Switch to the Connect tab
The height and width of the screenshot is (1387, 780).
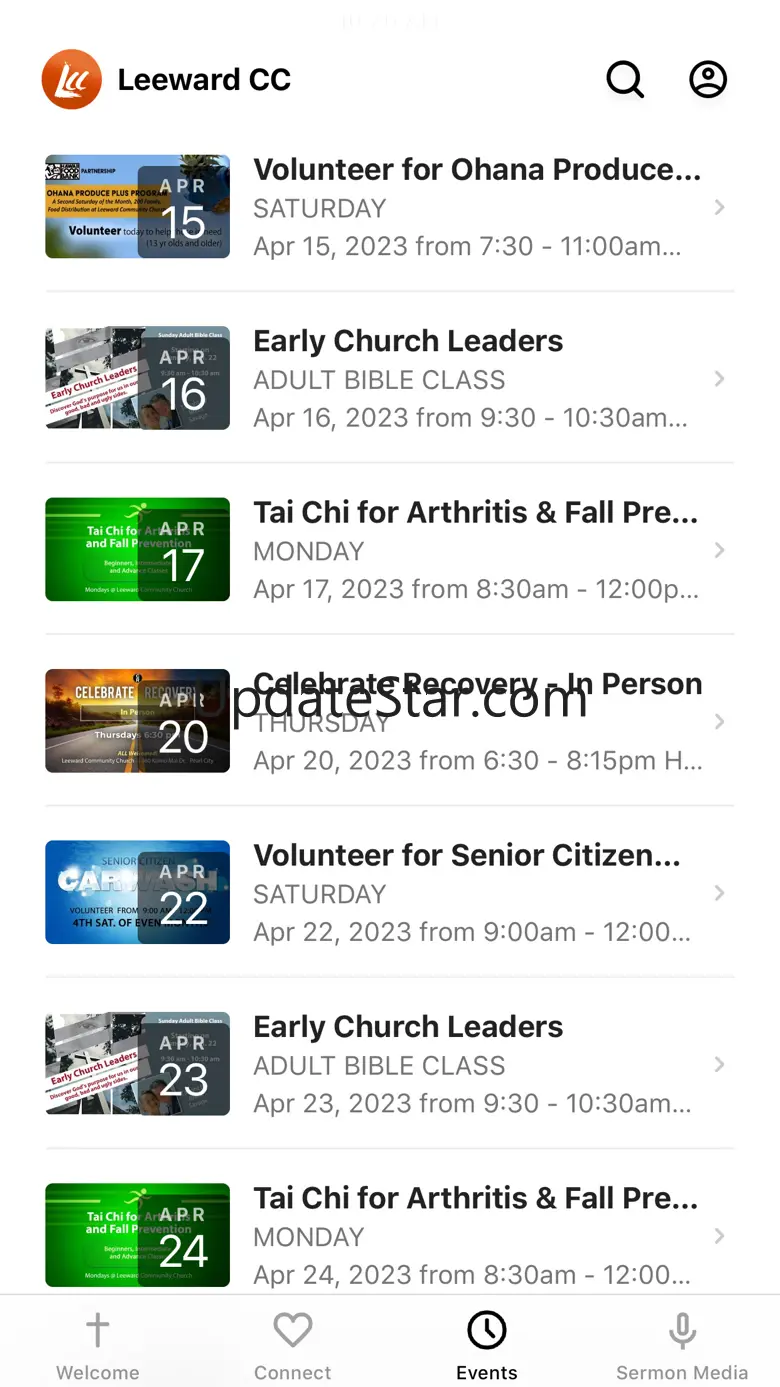point(293,1345)
